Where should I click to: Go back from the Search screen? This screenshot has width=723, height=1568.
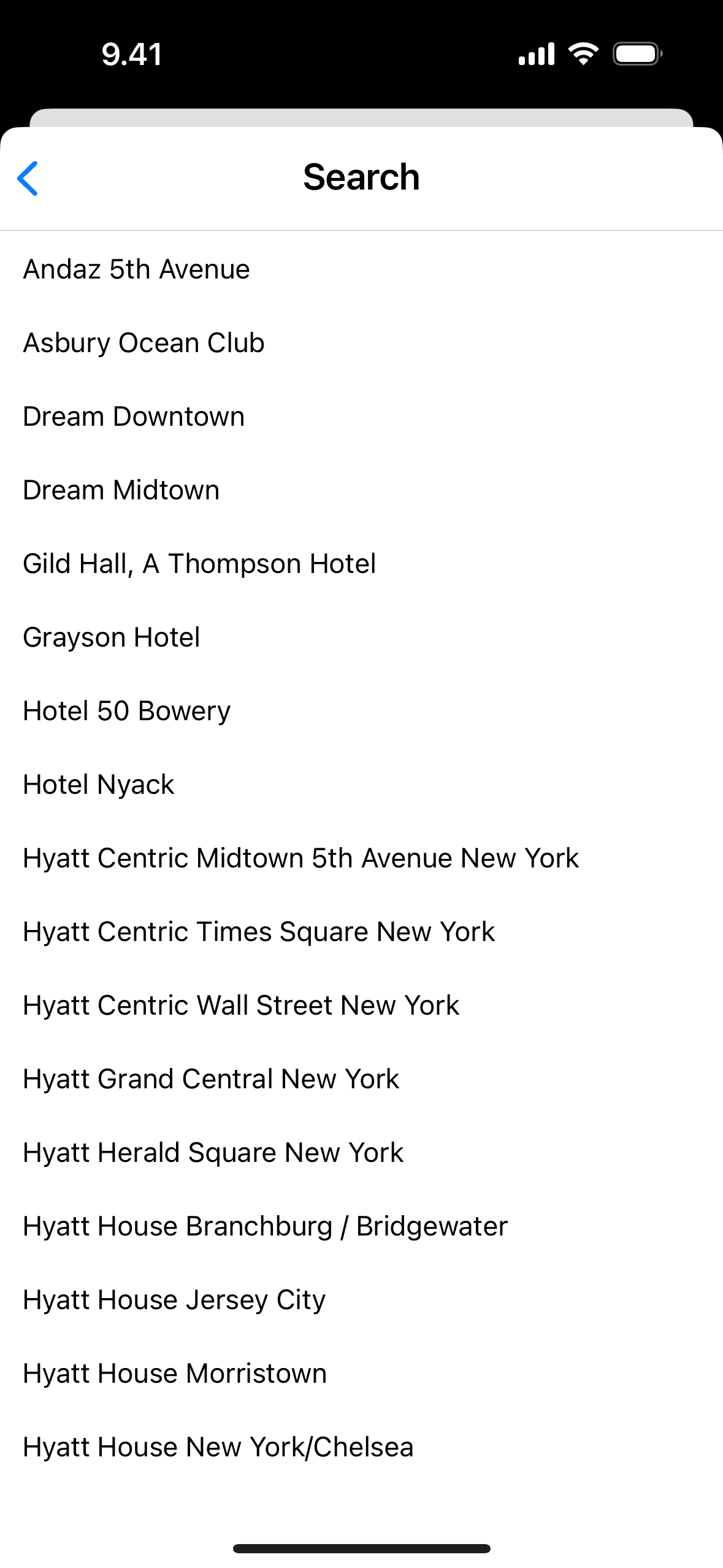click(28, 179)
